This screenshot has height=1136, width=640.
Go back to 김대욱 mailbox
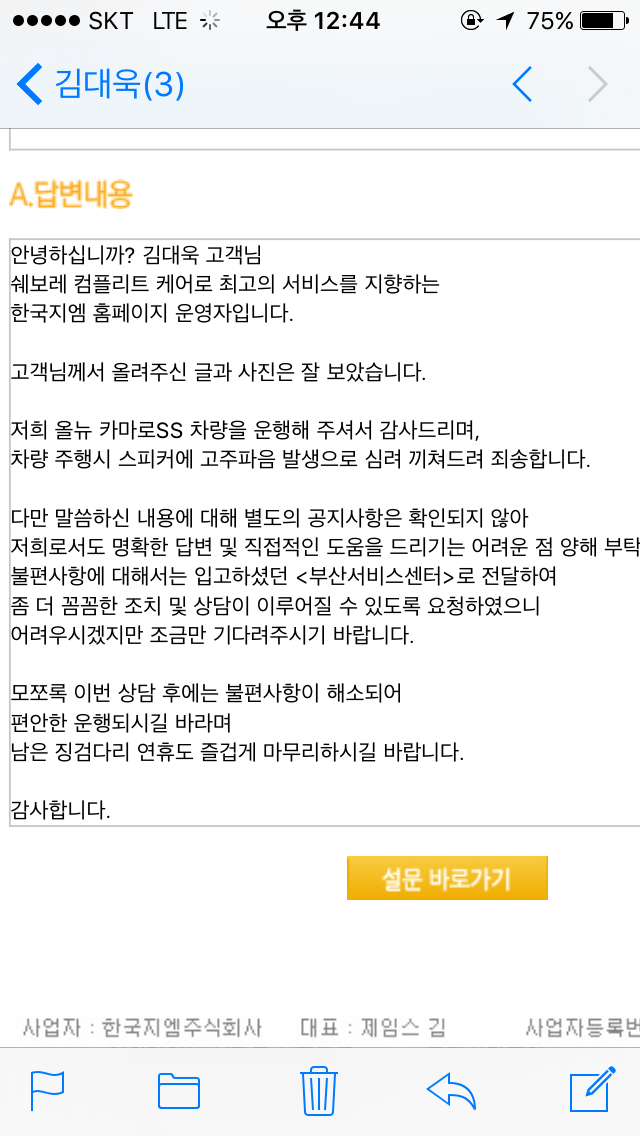pyautogui.click(x=100, y=85)
